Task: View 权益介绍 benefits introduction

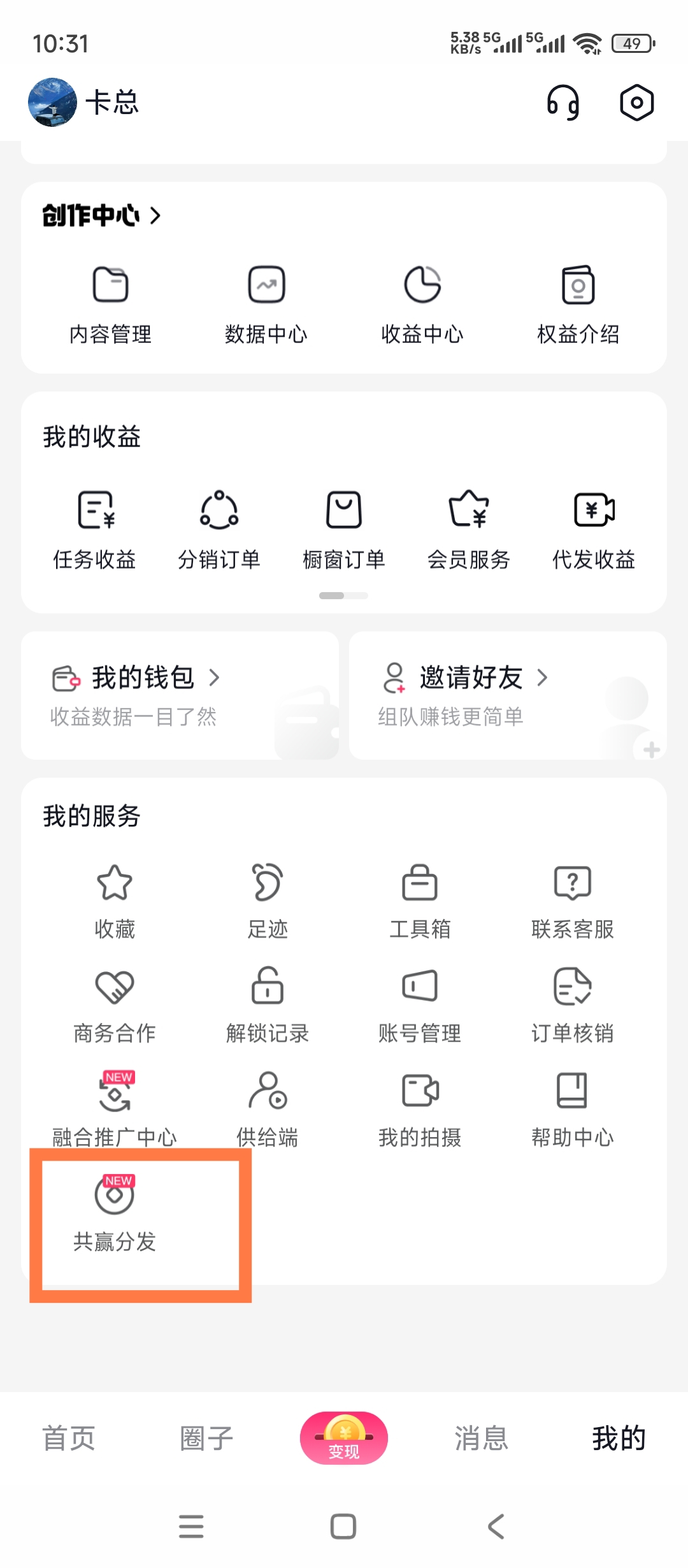Action: [x=577, y=300]
